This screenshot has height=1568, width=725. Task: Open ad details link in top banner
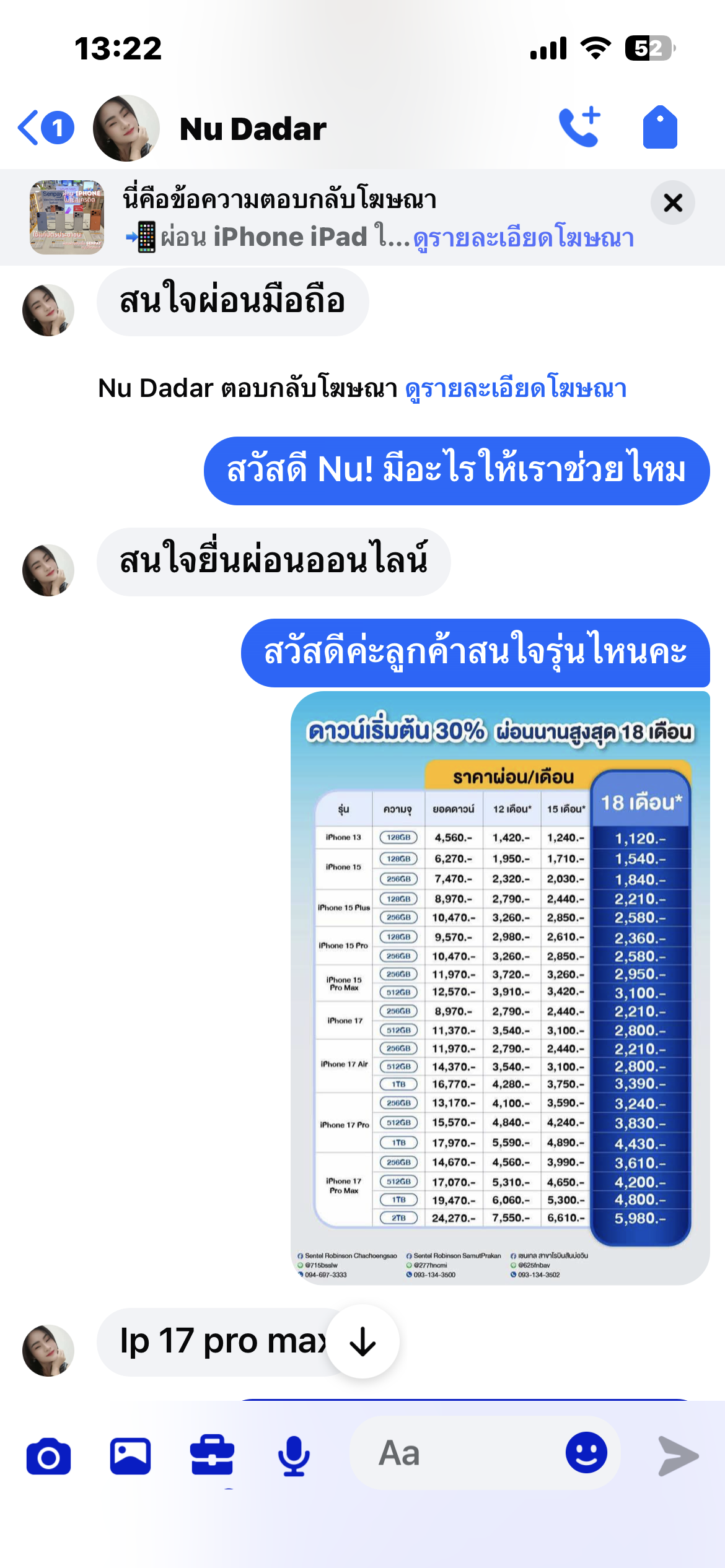[x=524, y=238]
